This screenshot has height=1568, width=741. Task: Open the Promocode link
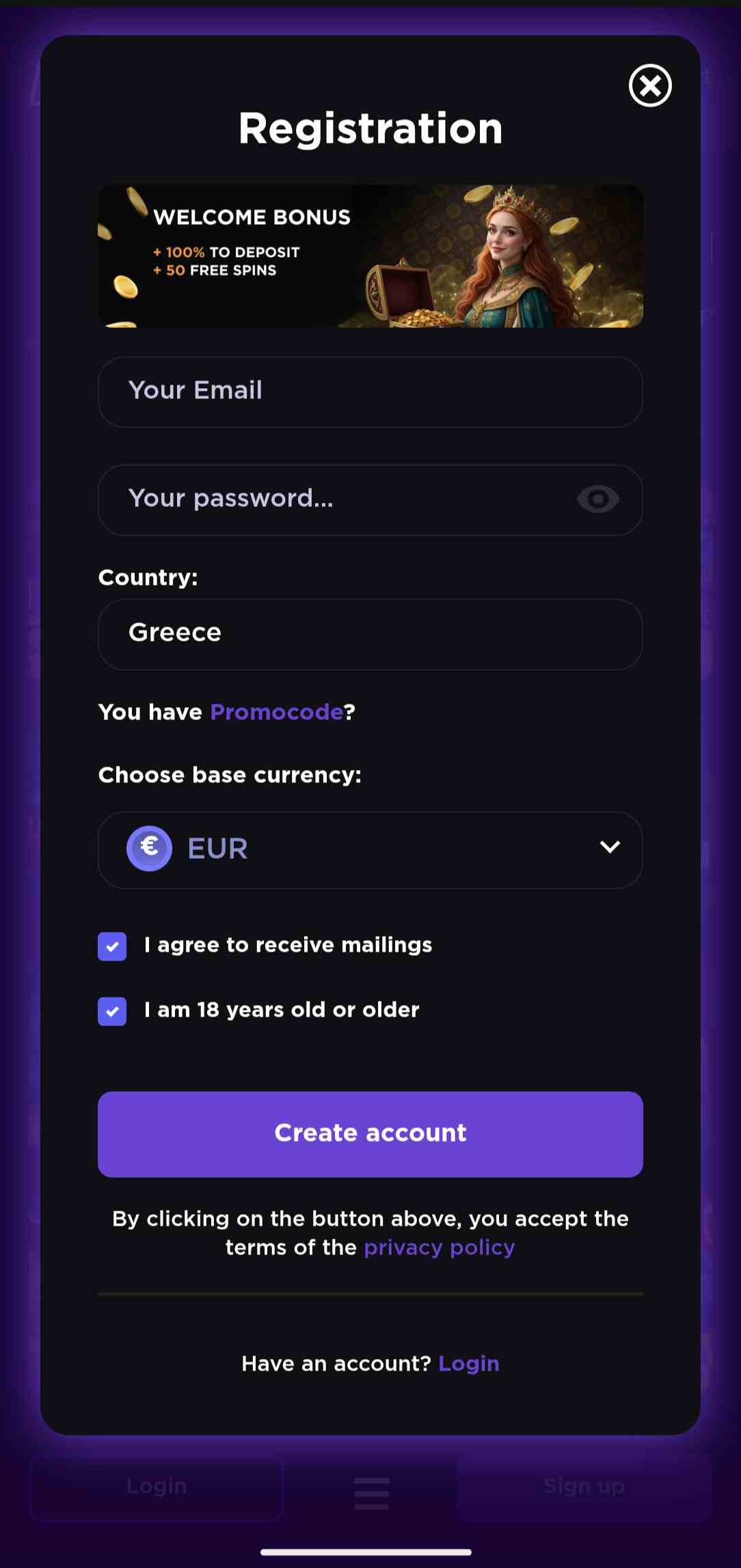277,712
